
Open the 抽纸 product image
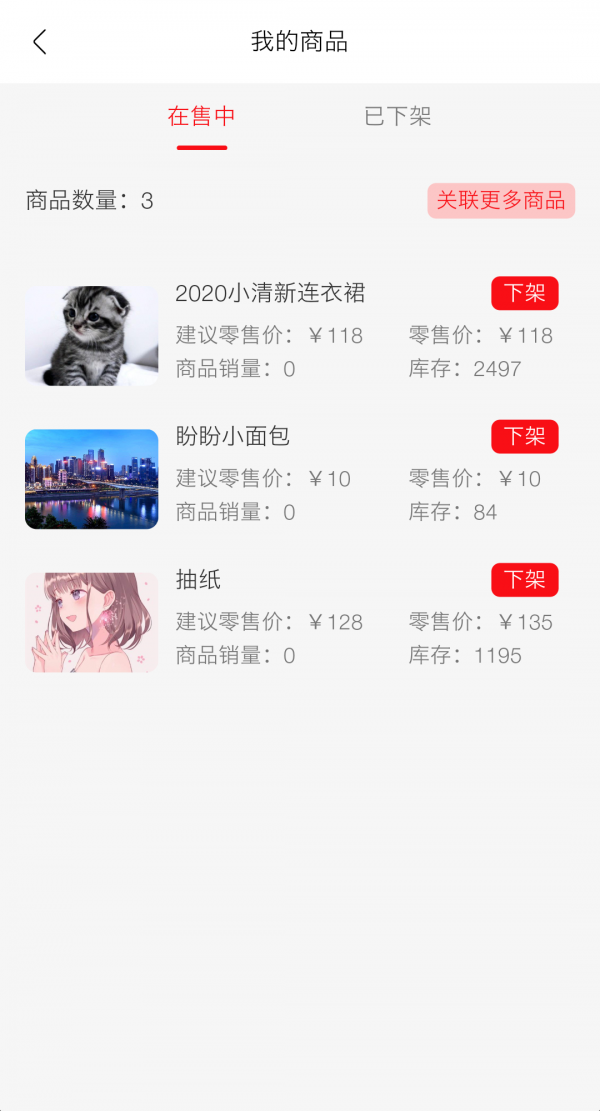point(92,622)
